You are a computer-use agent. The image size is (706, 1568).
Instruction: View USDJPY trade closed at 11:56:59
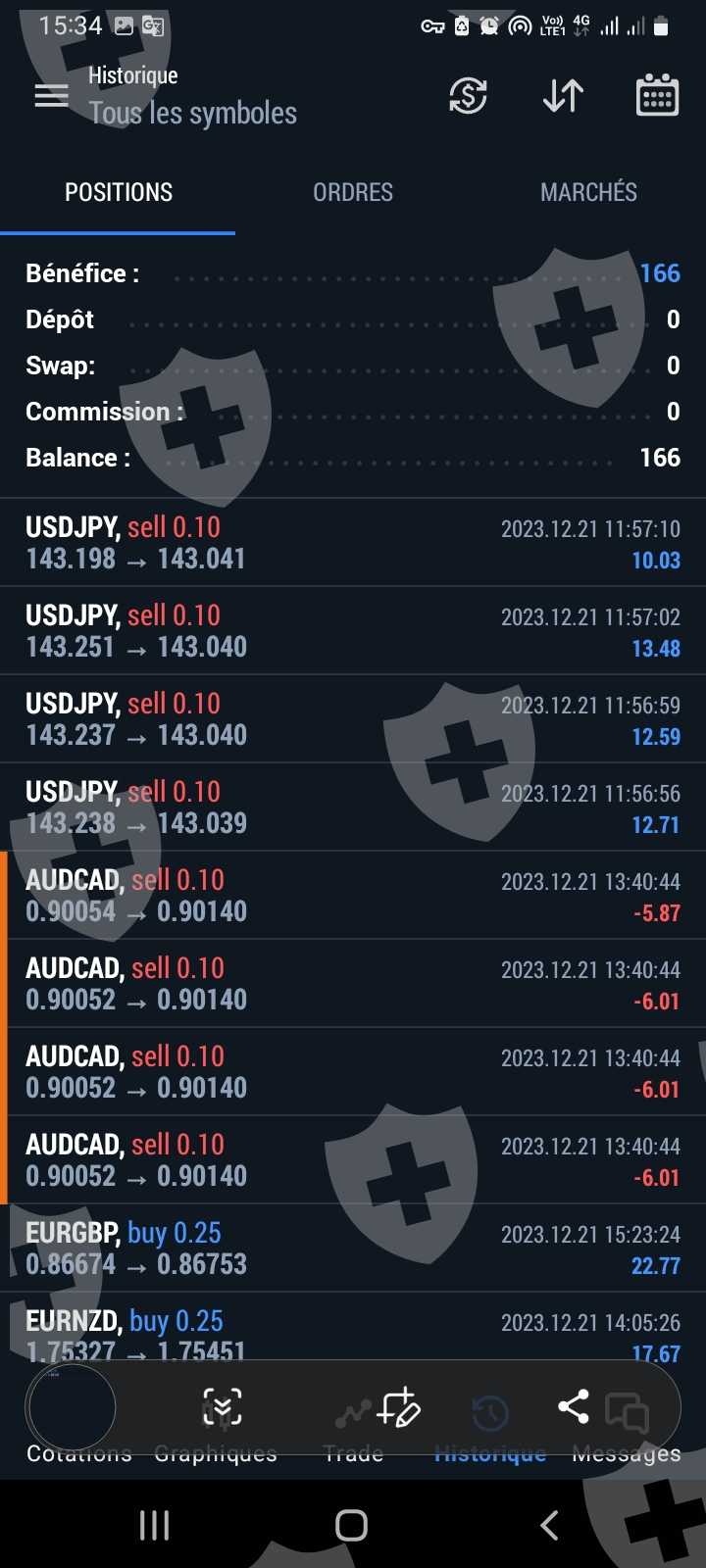[x=353, y=719]
